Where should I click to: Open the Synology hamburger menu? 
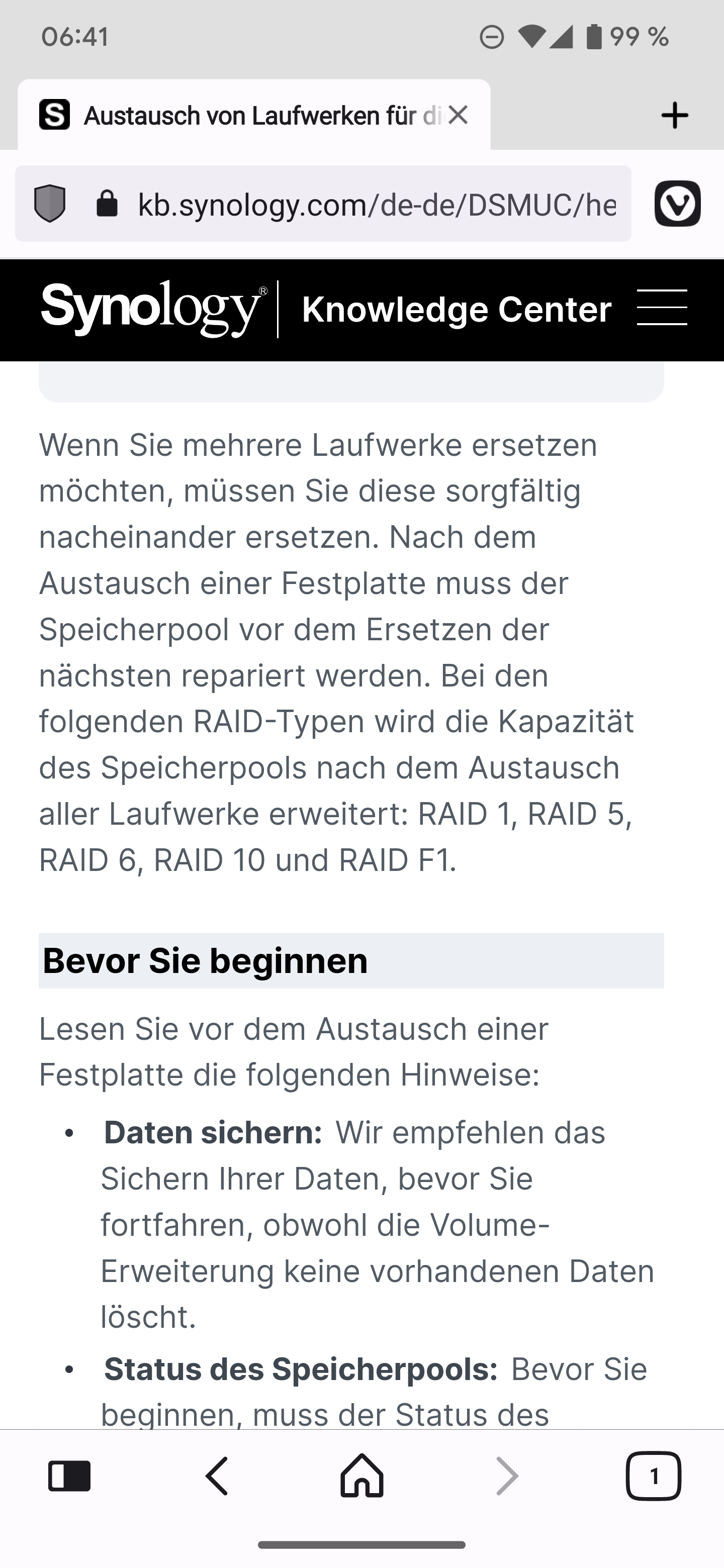(x=662, y=308)
